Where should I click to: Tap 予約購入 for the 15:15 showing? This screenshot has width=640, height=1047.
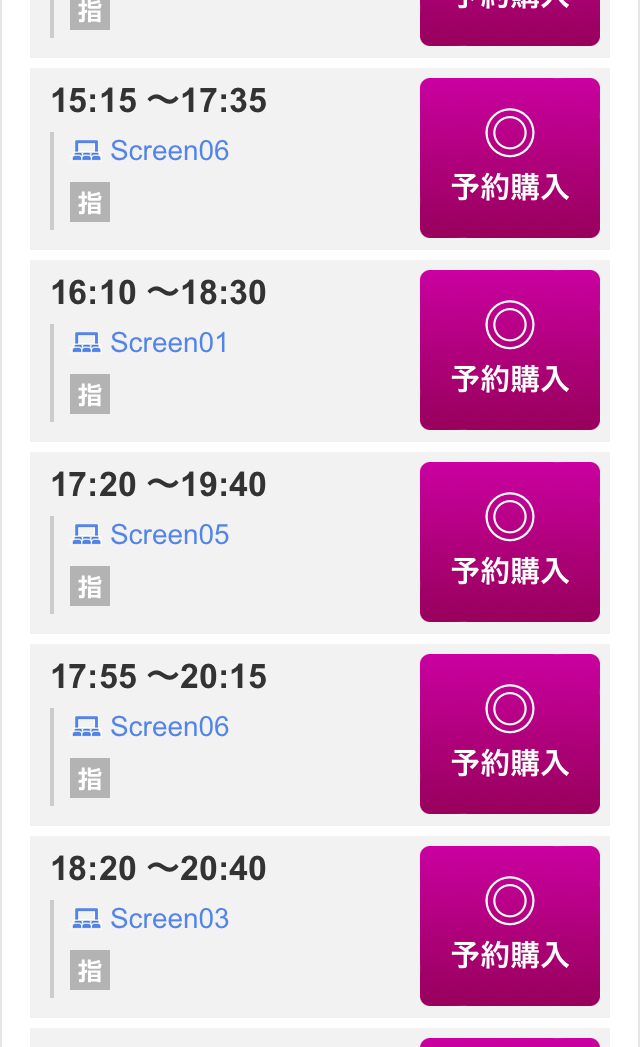point(509,158)
